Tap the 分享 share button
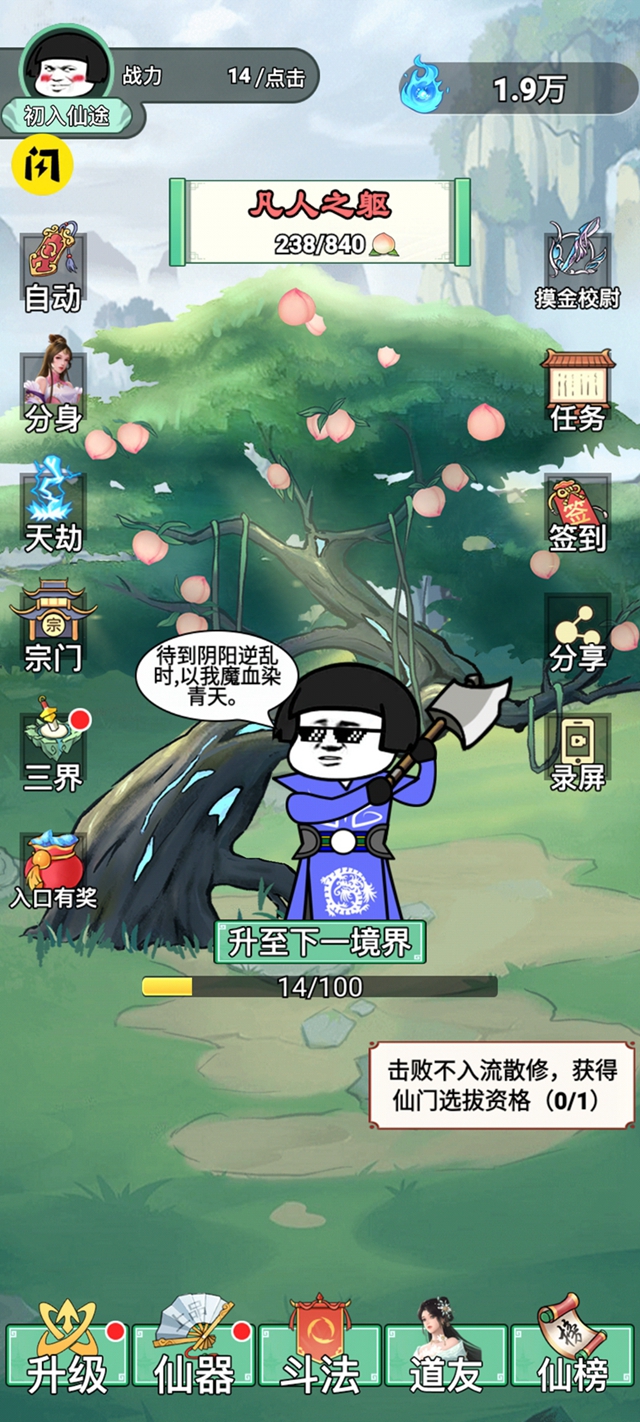Screen dimensions: 640x1422 click(x=577, y=633)
